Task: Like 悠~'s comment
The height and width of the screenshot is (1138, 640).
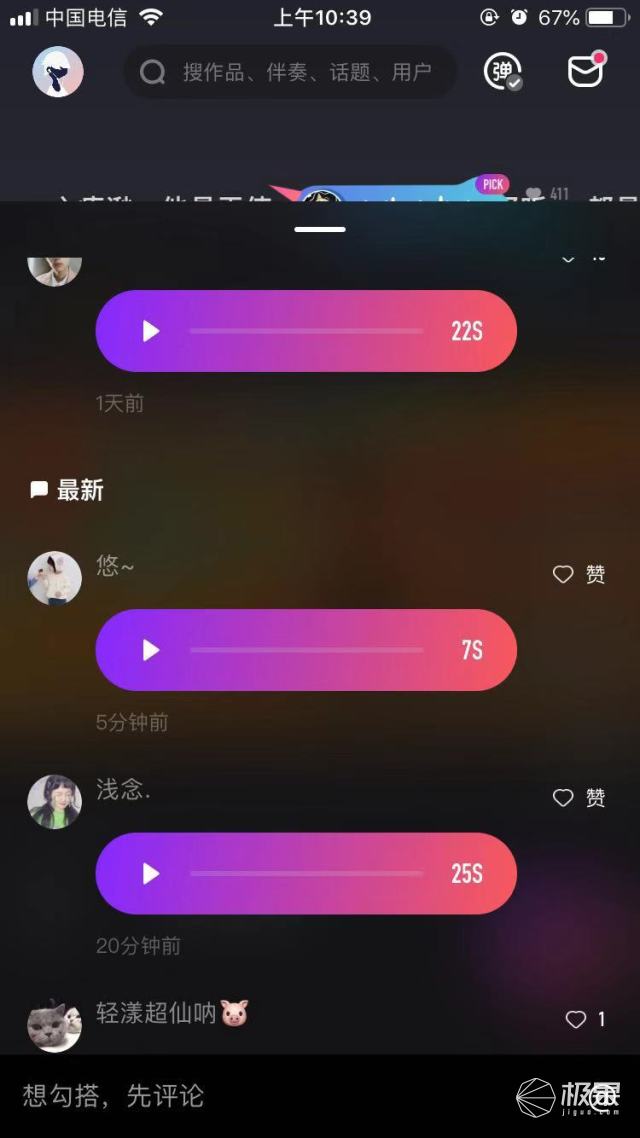Action: (579, 574)
